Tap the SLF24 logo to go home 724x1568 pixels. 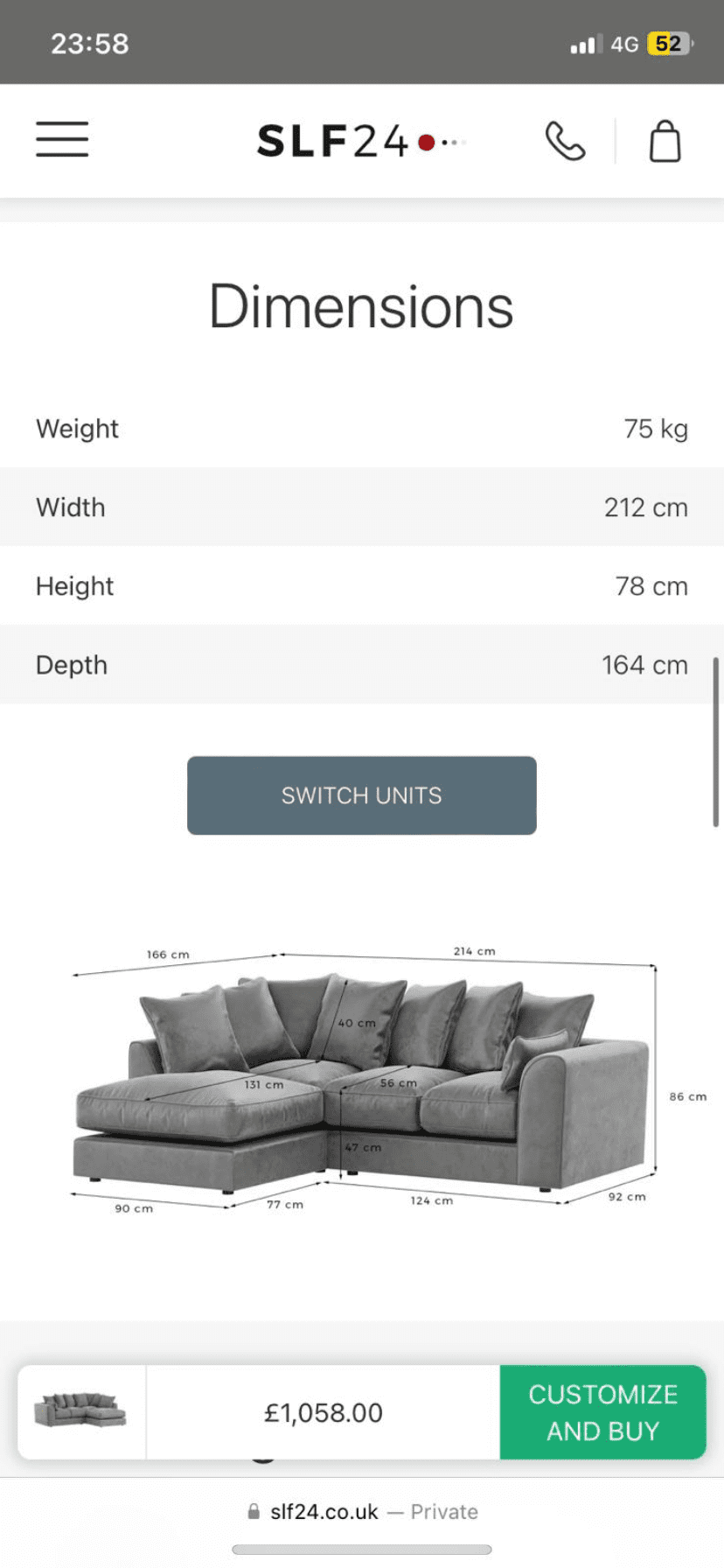361,141
